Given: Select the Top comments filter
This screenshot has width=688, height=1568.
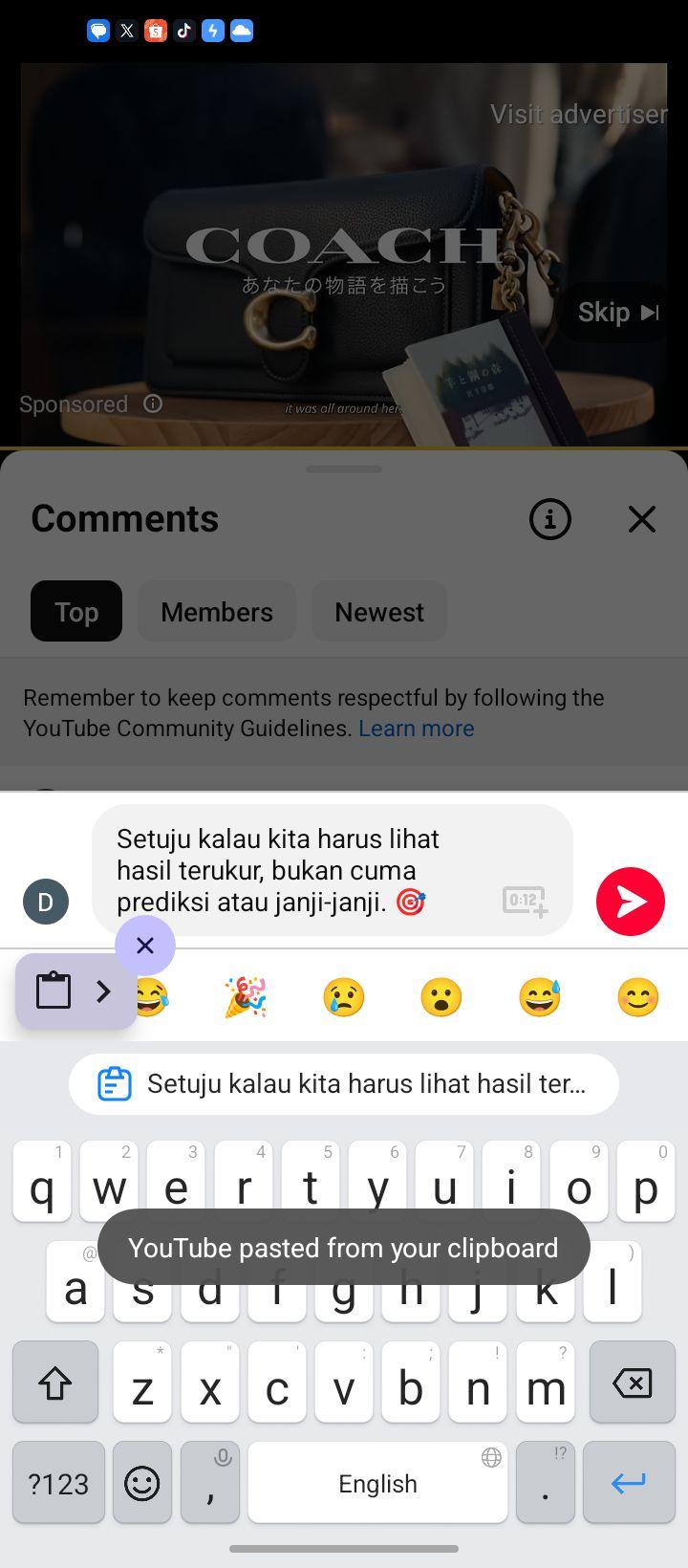Looking at the screenshot, I should click(76, 612).
